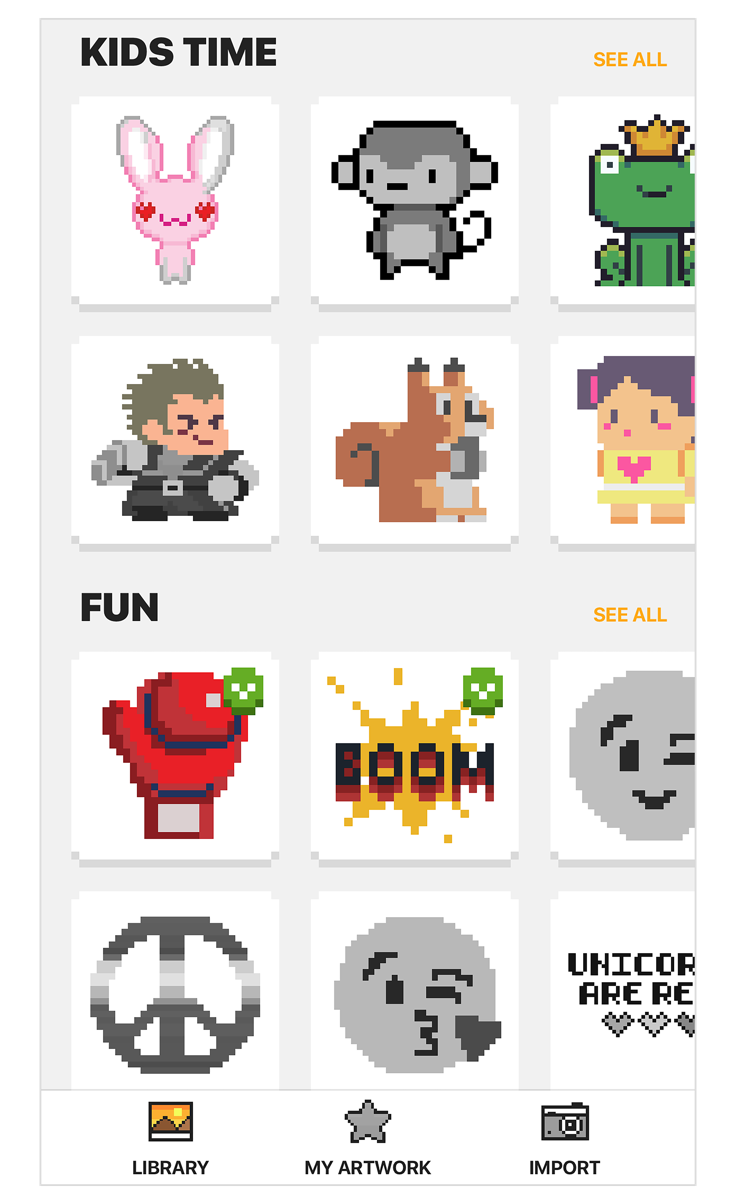Go to the My Artwork tab
This screenshot has height=1204, width=736.
[x=367, y=1140]
